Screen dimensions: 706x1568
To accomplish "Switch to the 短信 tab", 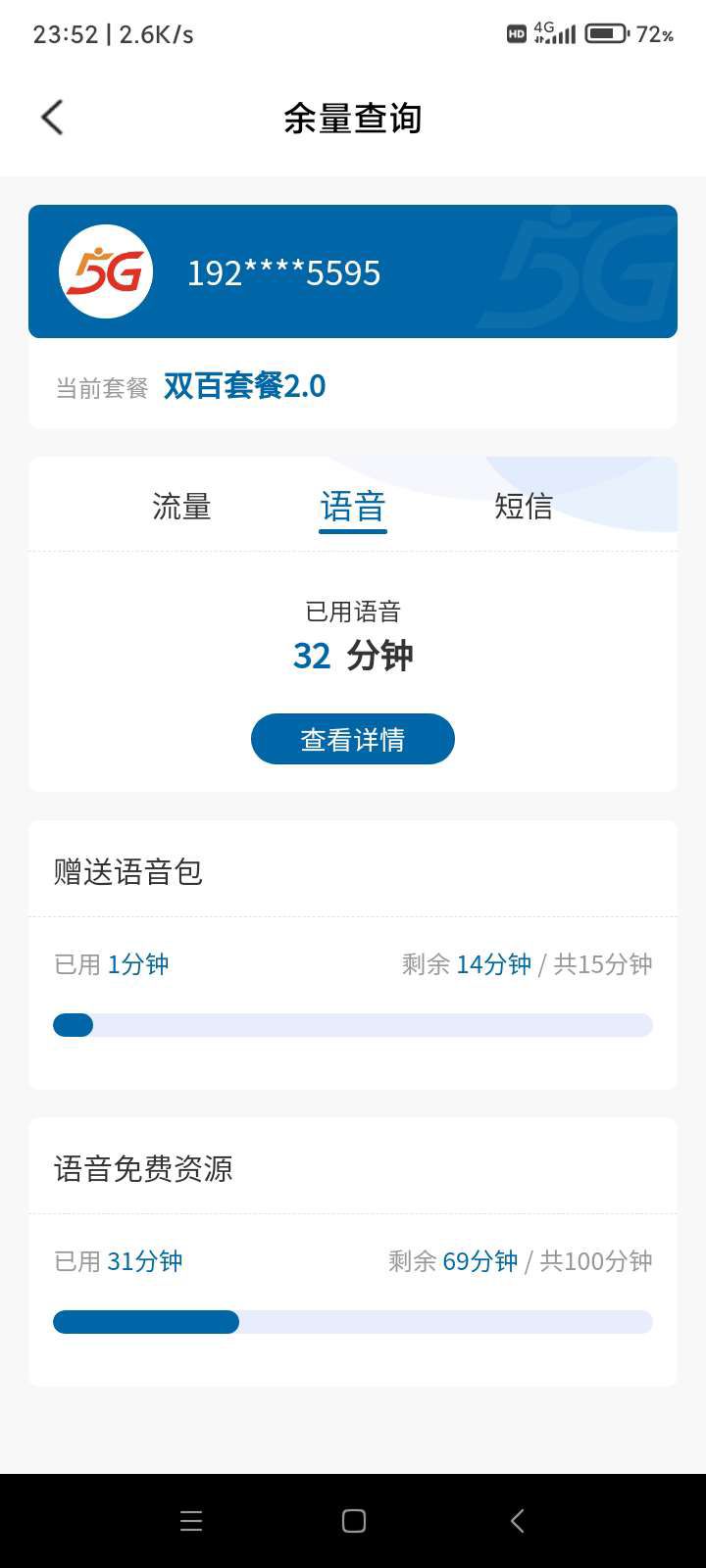I will [524, 507].
